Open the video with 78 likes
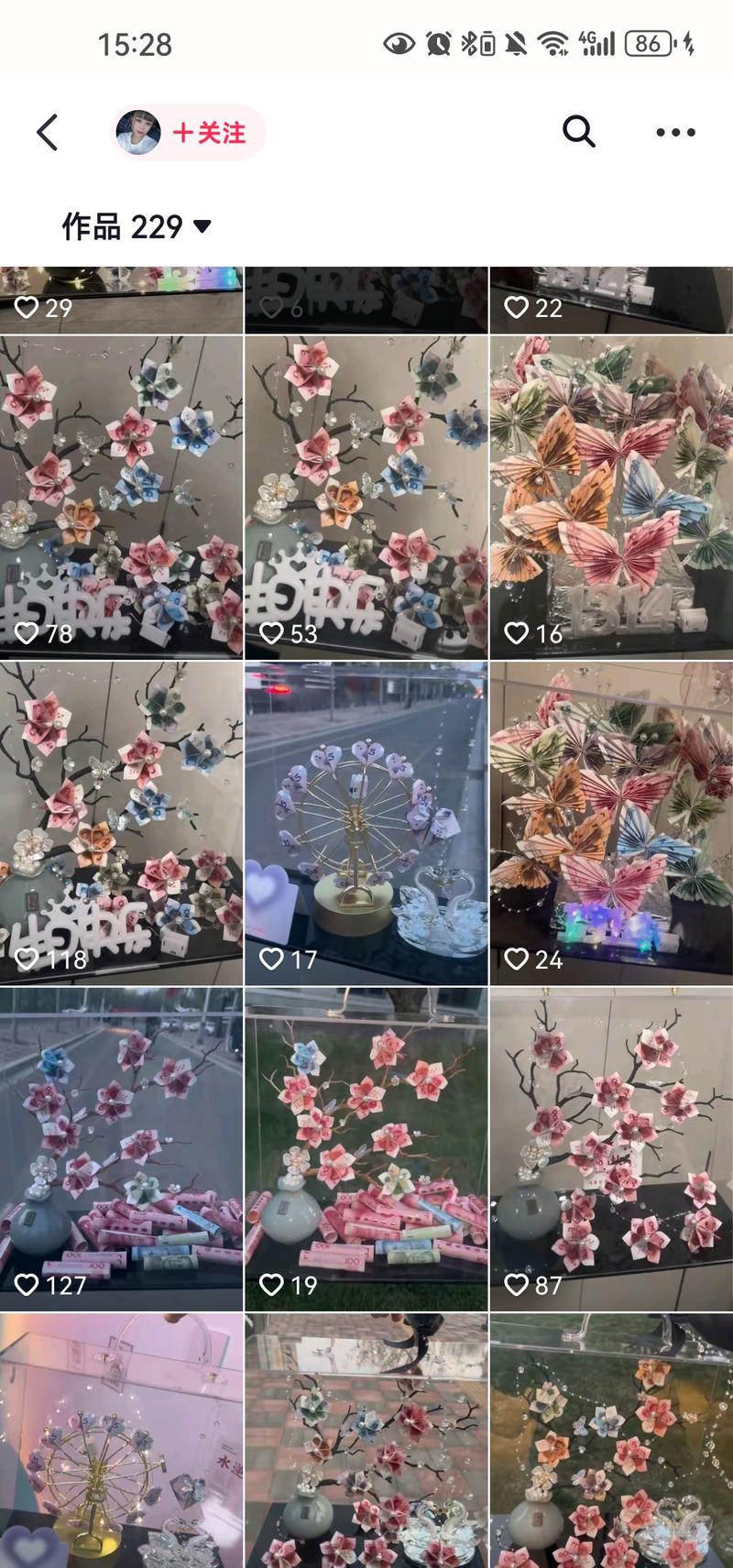This screenshot has width=733, height=1568. pyautogui.click(x=121, y=498)
